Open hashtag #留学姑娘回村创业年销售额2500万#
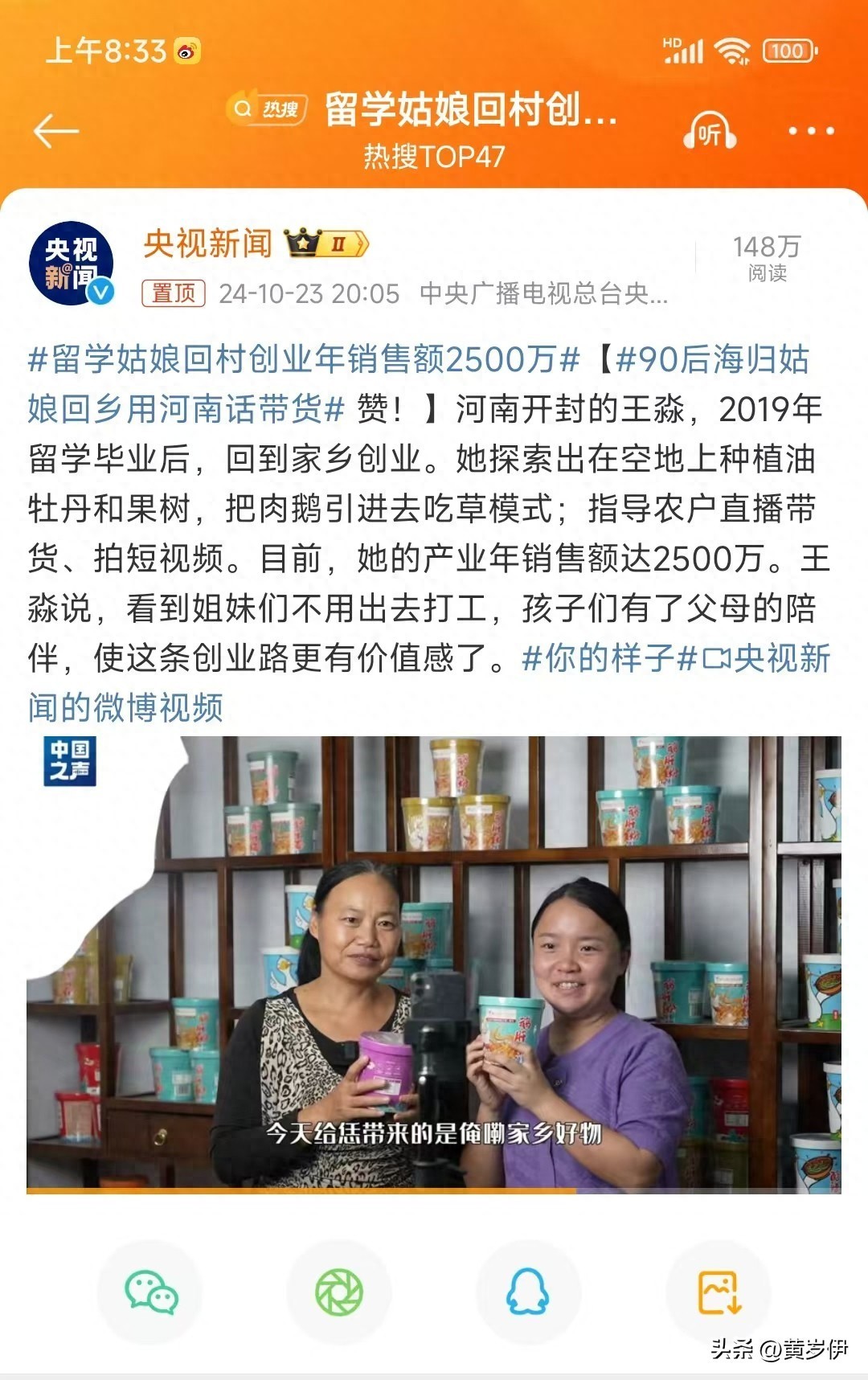The height and width of the screenshot is (1380, 868). (303, 359)
